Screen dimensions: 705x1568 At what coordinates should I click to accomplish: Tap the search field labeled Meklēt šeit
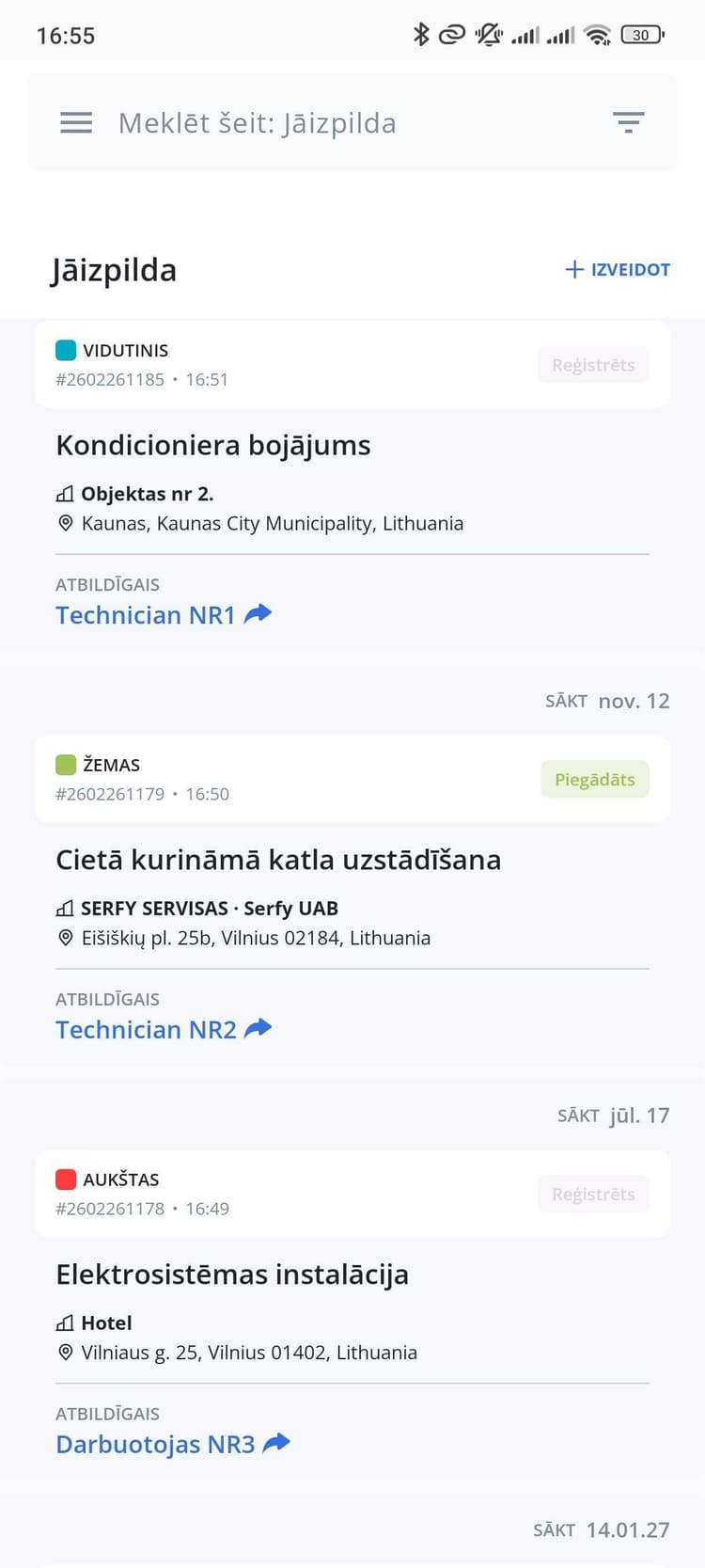[x=256, y=122]
